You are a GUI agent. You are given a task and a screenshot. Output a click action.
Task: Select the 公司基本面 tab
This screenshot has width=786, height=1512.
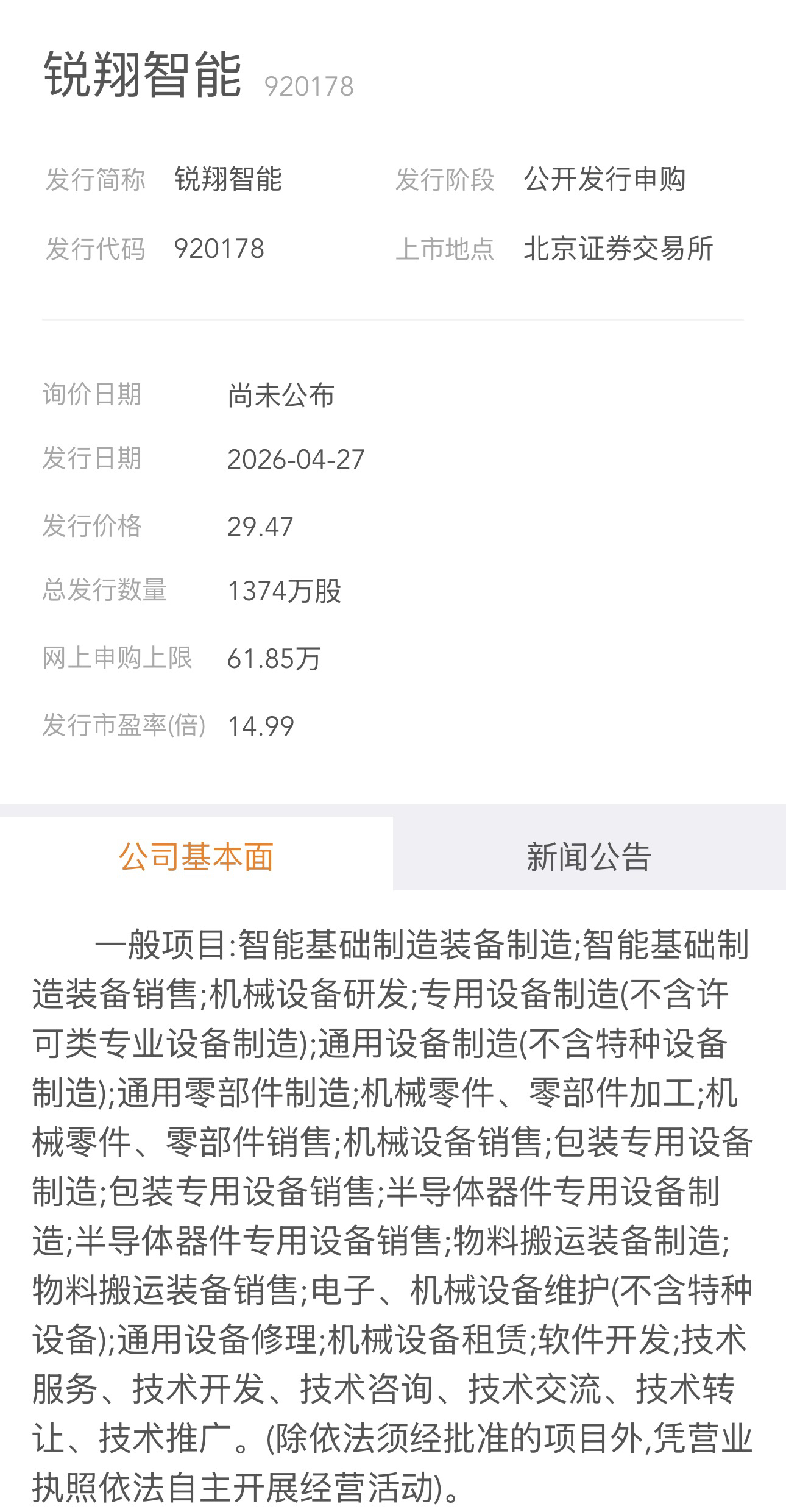pyautogui.click(x=196, y=856)
